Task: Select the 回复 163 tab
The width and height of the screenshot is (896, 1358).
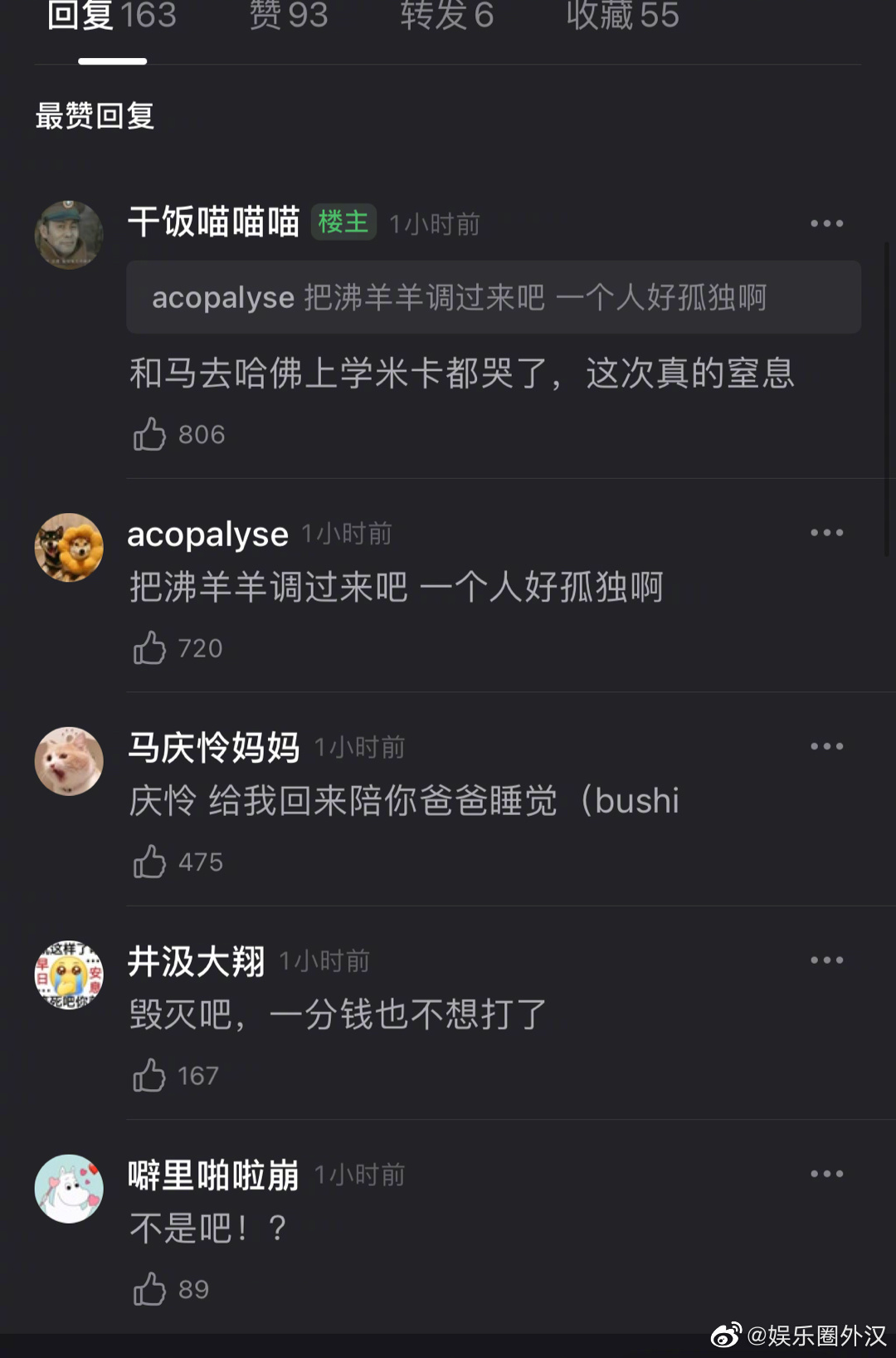Action: (112, 15)
